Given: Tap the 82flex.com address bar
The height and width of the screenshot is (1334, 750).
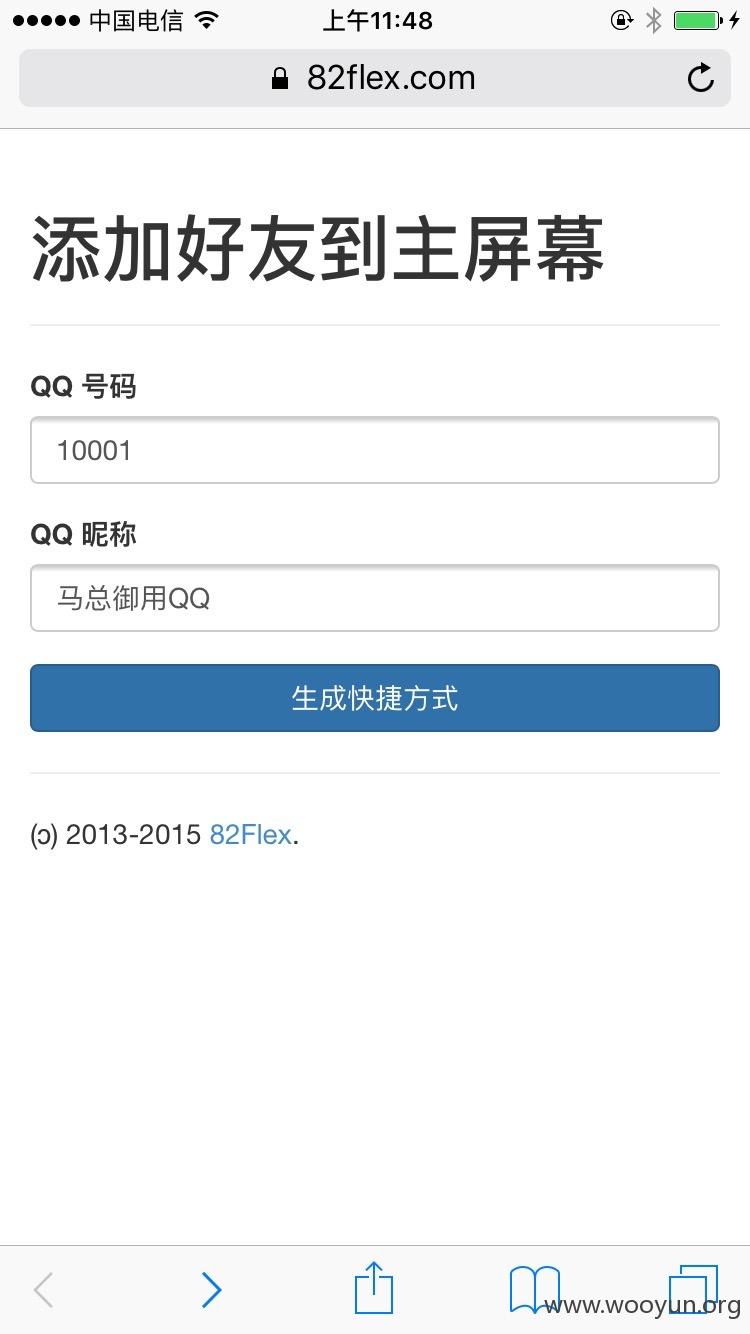Looking at the screenshot, I should click(x=375, y=78).
